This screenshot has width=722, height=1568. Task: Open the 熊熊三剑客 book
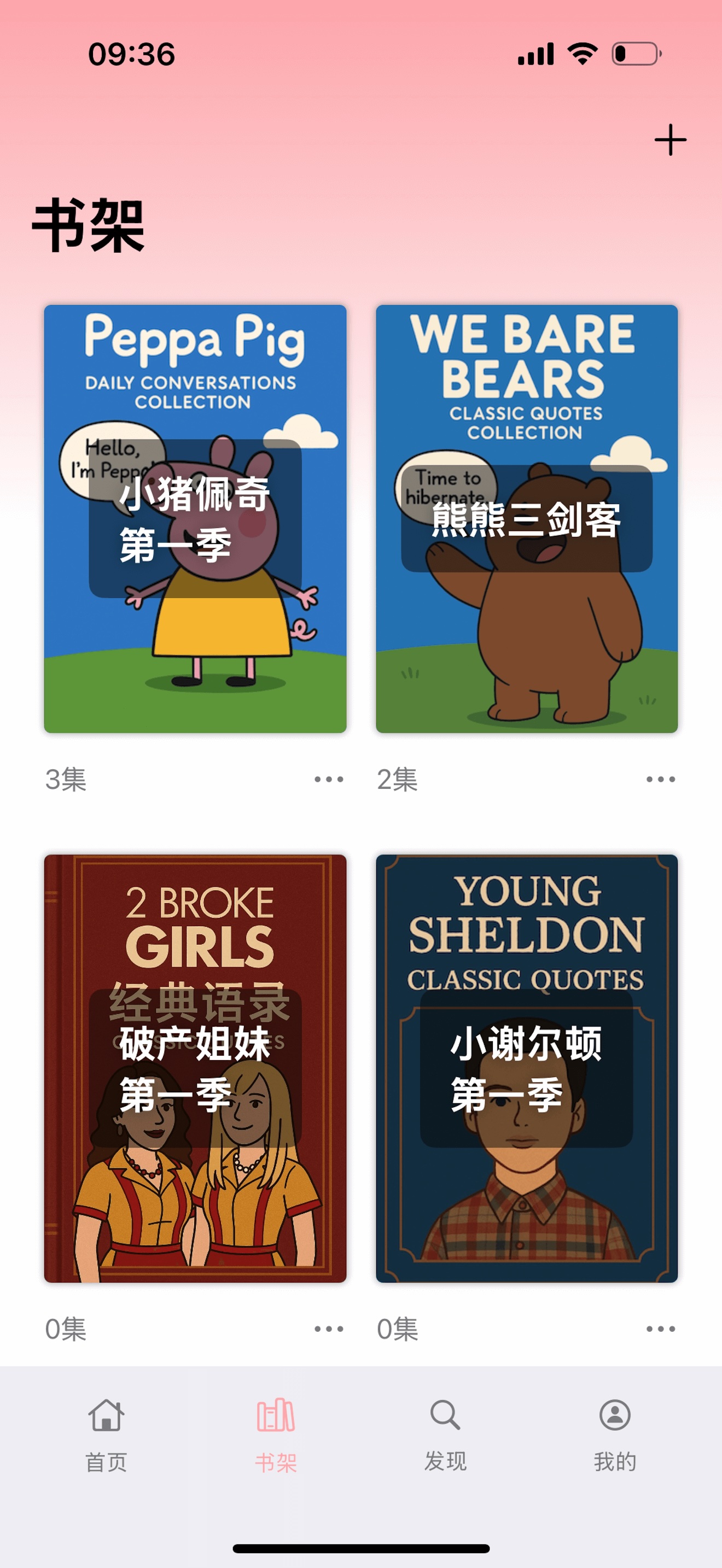pos(527,519)
